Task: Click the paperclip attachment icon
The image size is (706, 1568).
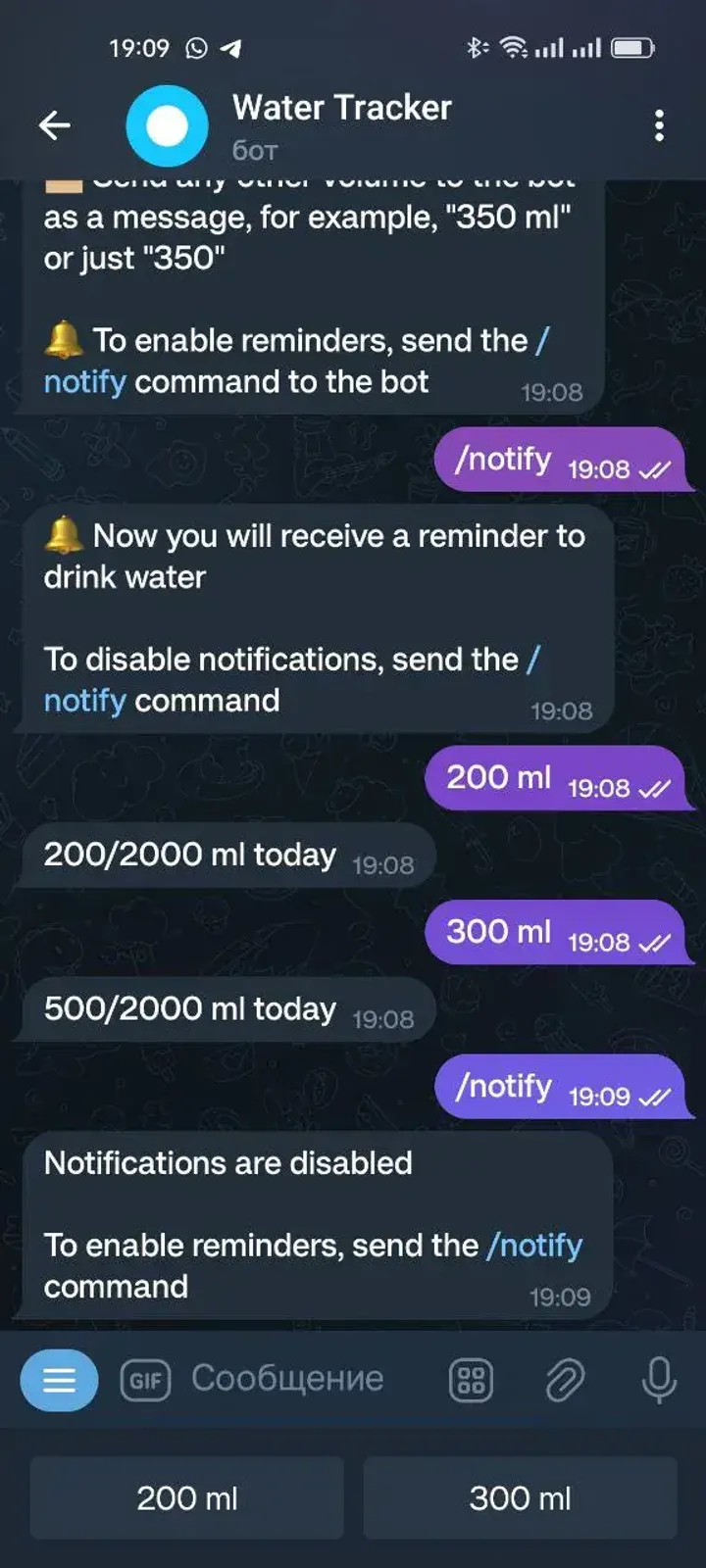Action: pyautogui.click(x=564, y=1379)
